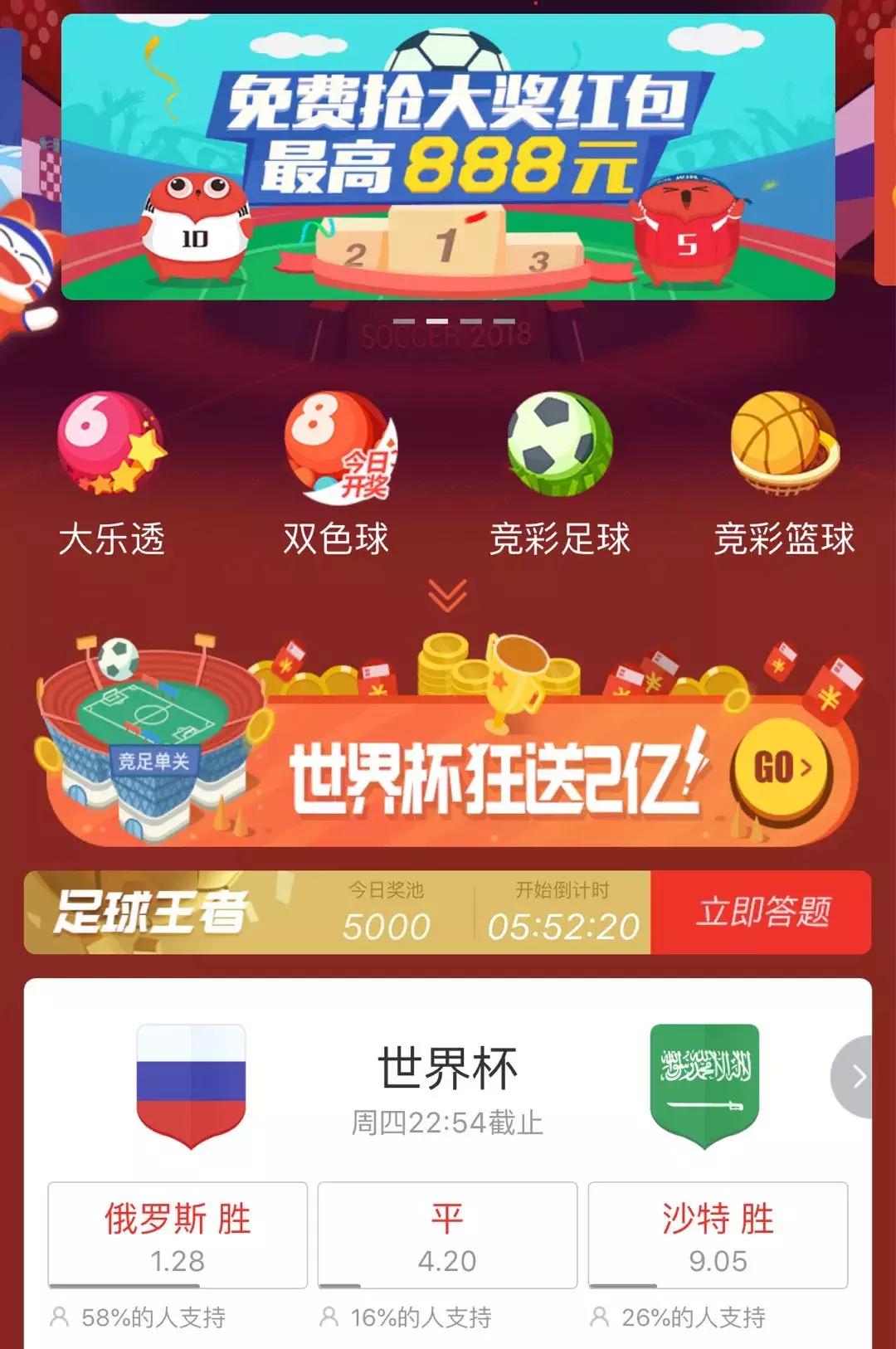
Task: Select the 沙特 胜 9.05 odds option
Action: (x=718, y=1236)
